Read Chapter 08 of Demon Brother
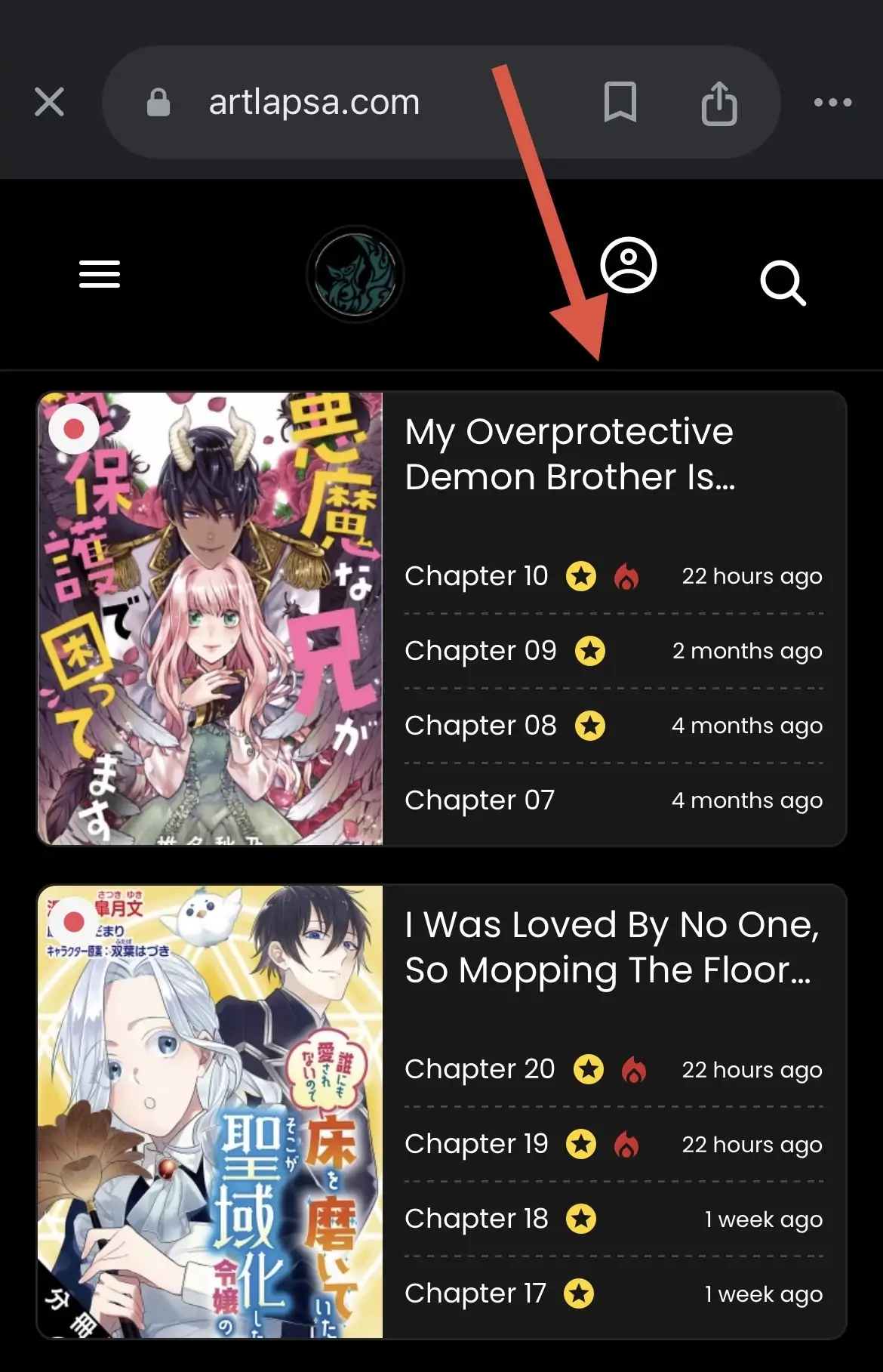The width and height of the screenshot is (883, 1372). point(480,726)
